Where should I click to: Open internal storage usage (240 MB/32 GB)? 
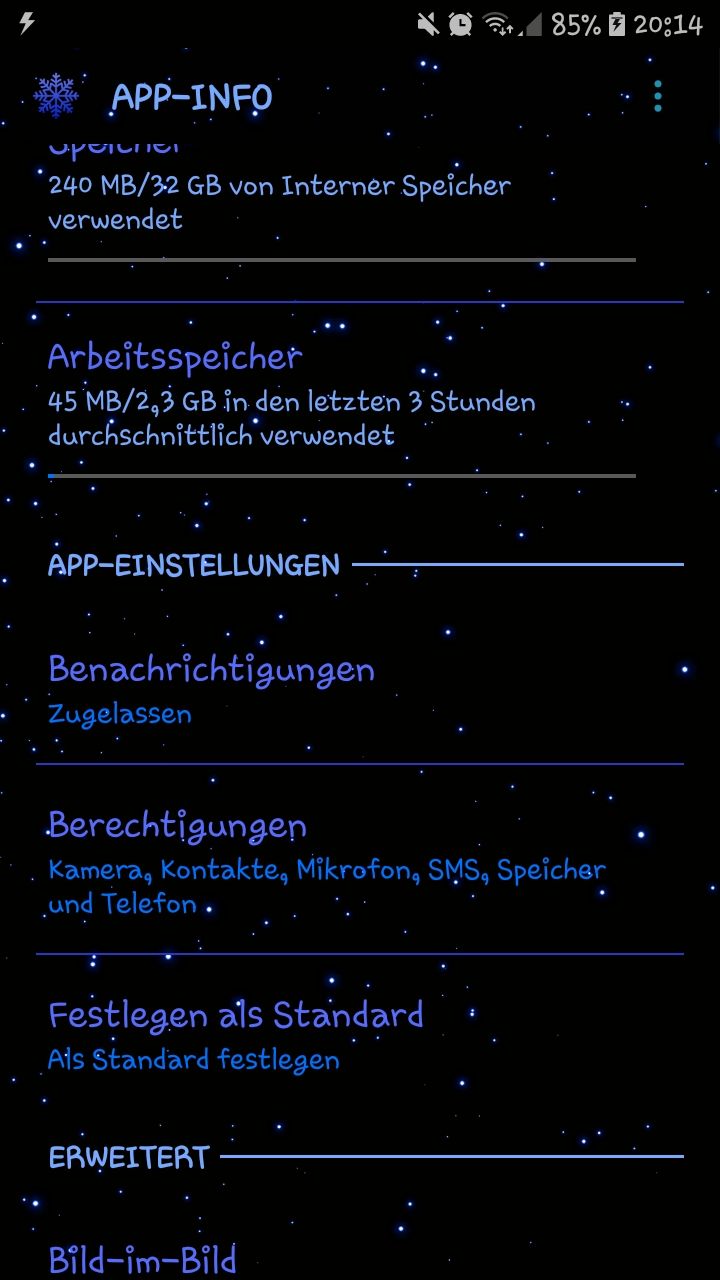[340, 200]
